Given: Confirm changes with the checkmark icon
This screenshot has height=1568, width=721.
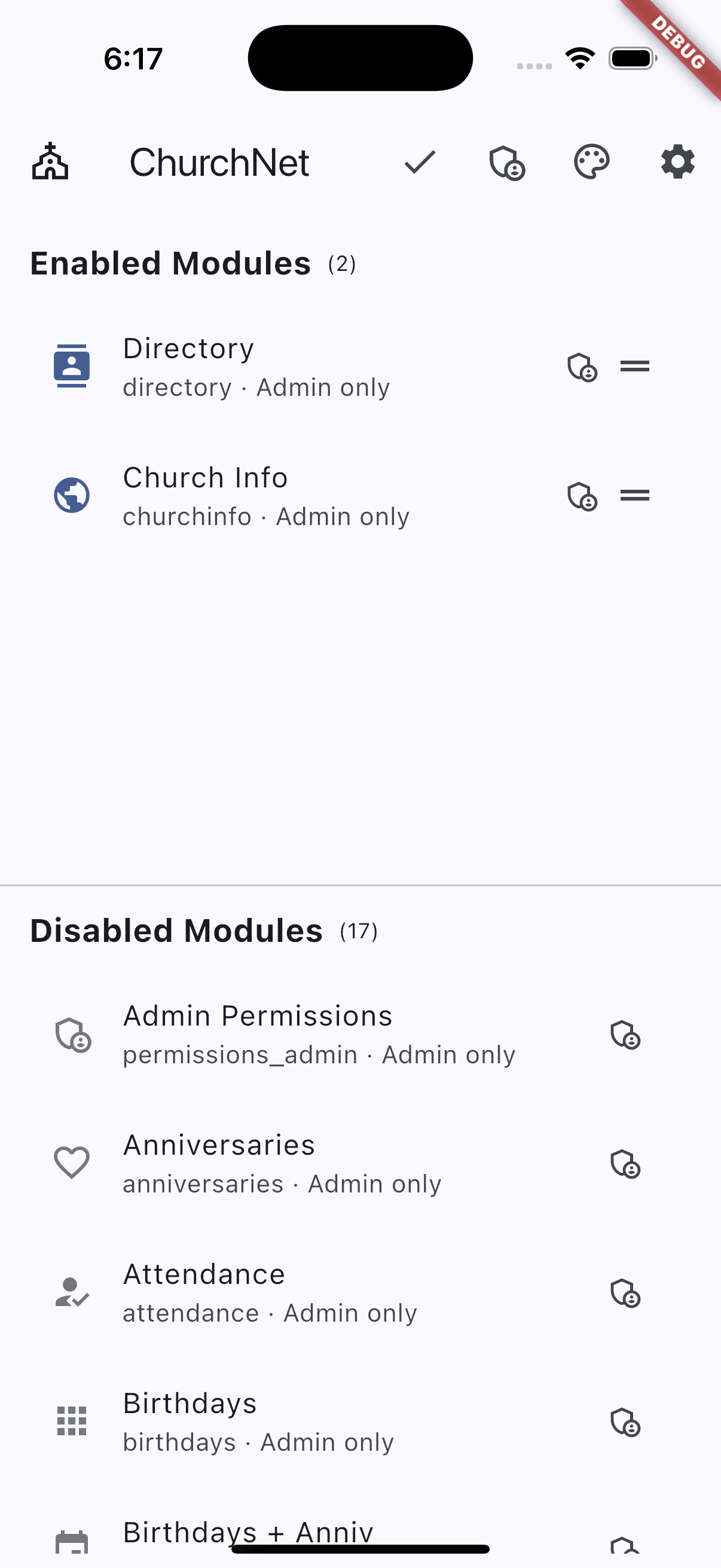Looking at the screenshot, I should 420,163.
